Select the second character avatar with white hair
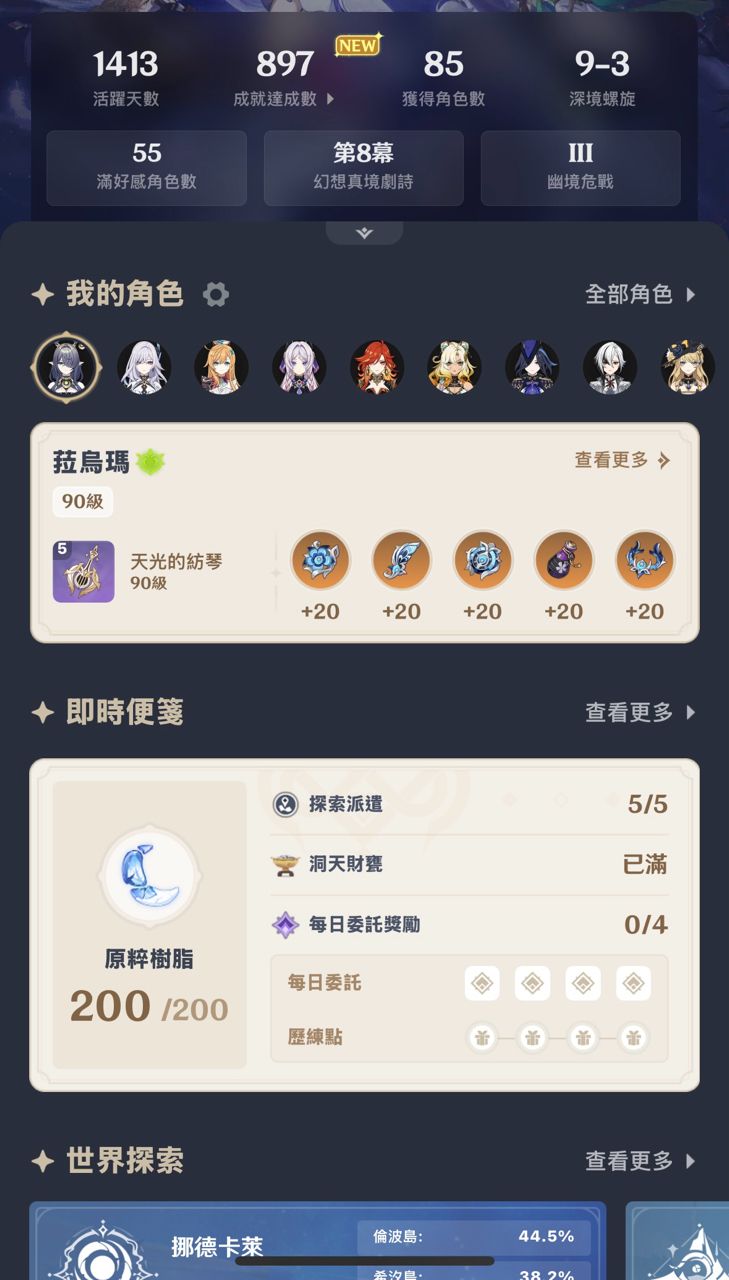This screenshot has height=1280, width=729. [144, 367]
